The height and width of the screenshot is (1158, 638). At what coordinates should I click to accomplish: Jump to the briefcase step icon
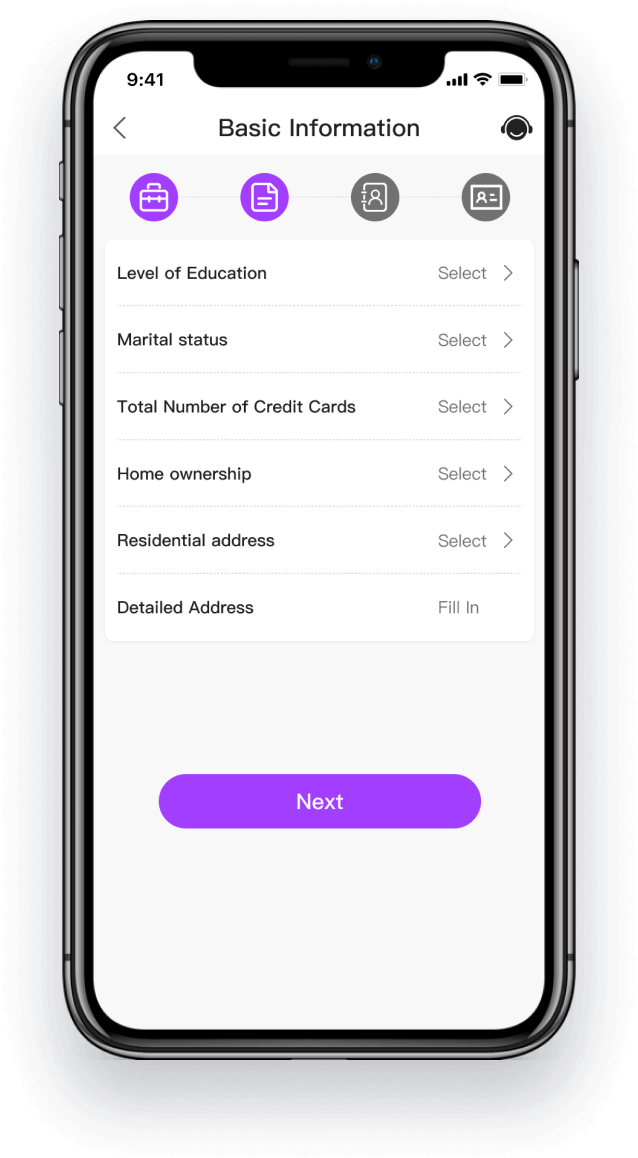tap(154, 198)
